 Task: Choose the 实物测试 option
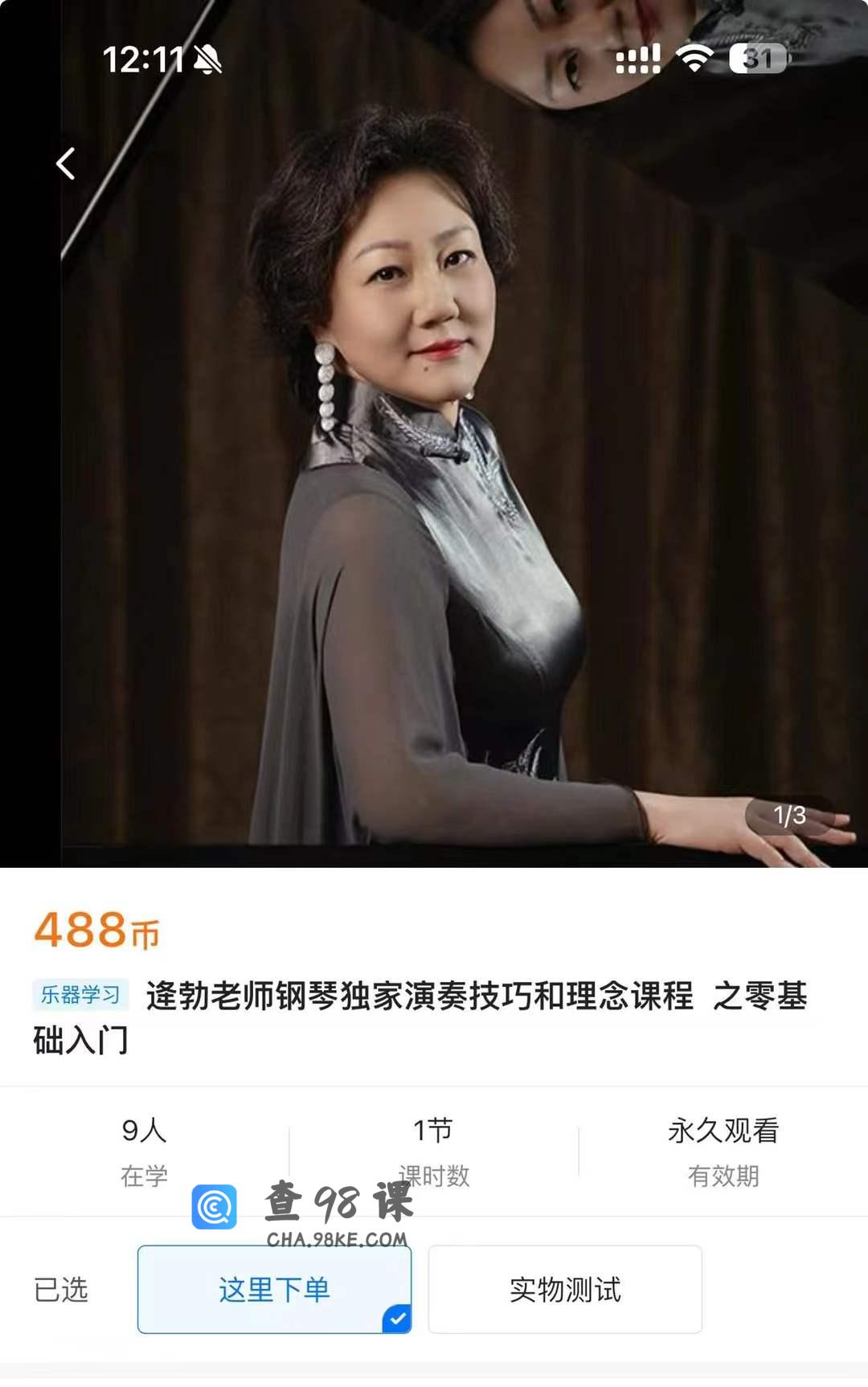[x=565, y=1290]
